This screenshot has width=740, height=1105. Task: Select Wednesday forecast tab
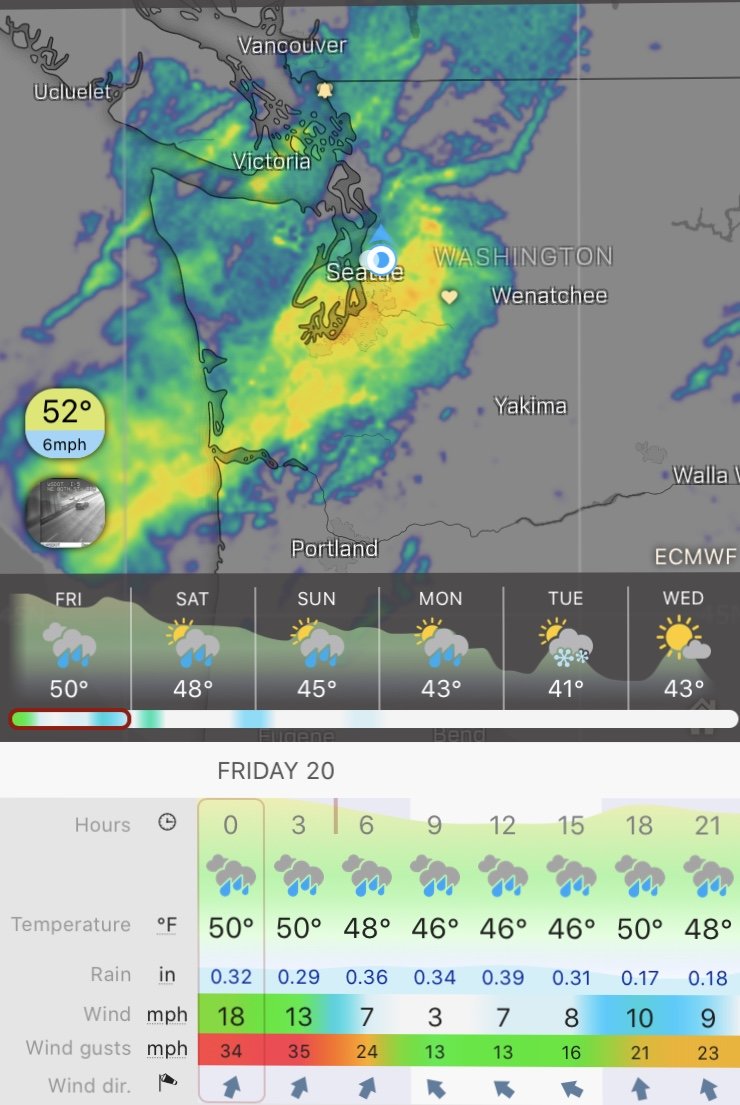pyautogui.click(x=684, y=647)
